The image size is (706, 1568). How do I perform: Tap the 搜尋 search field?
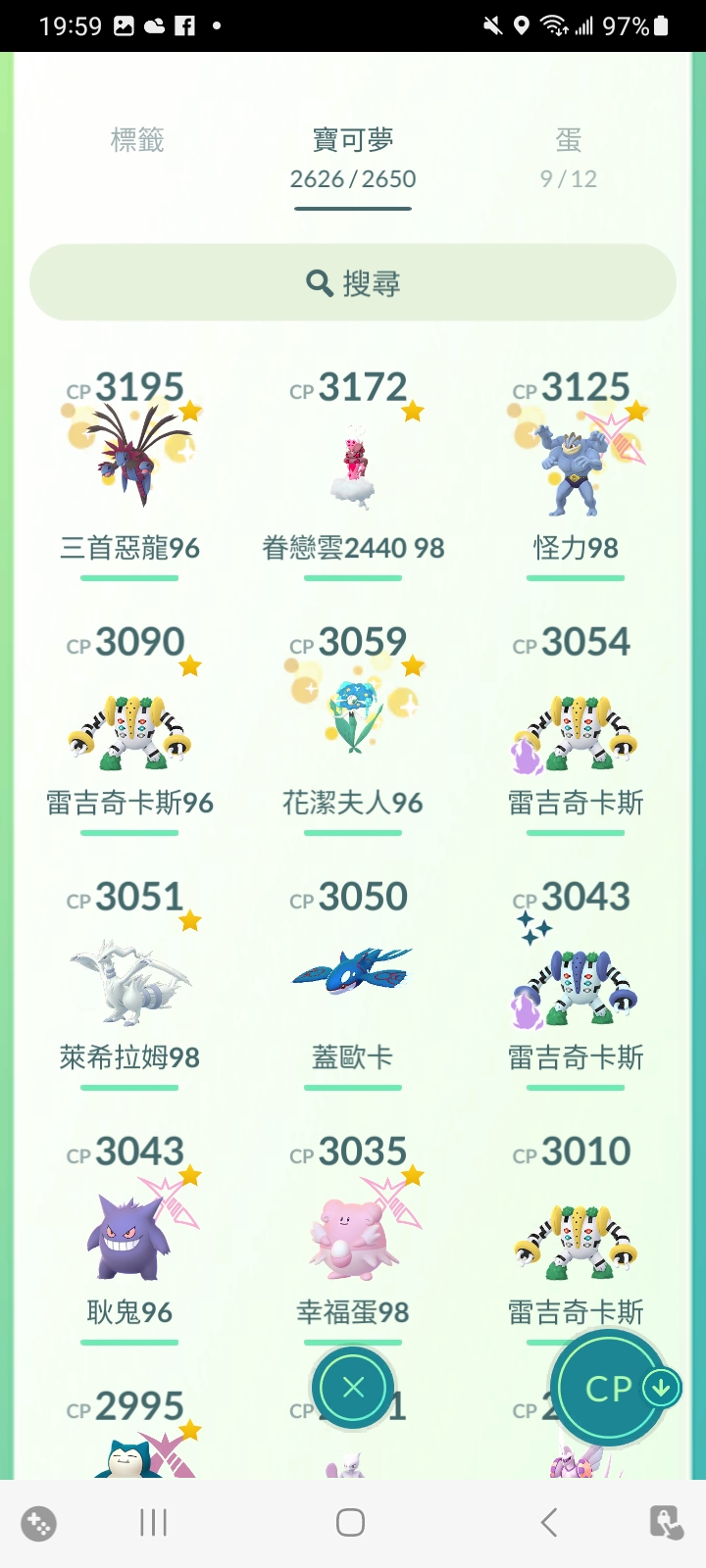coord(353,283)
